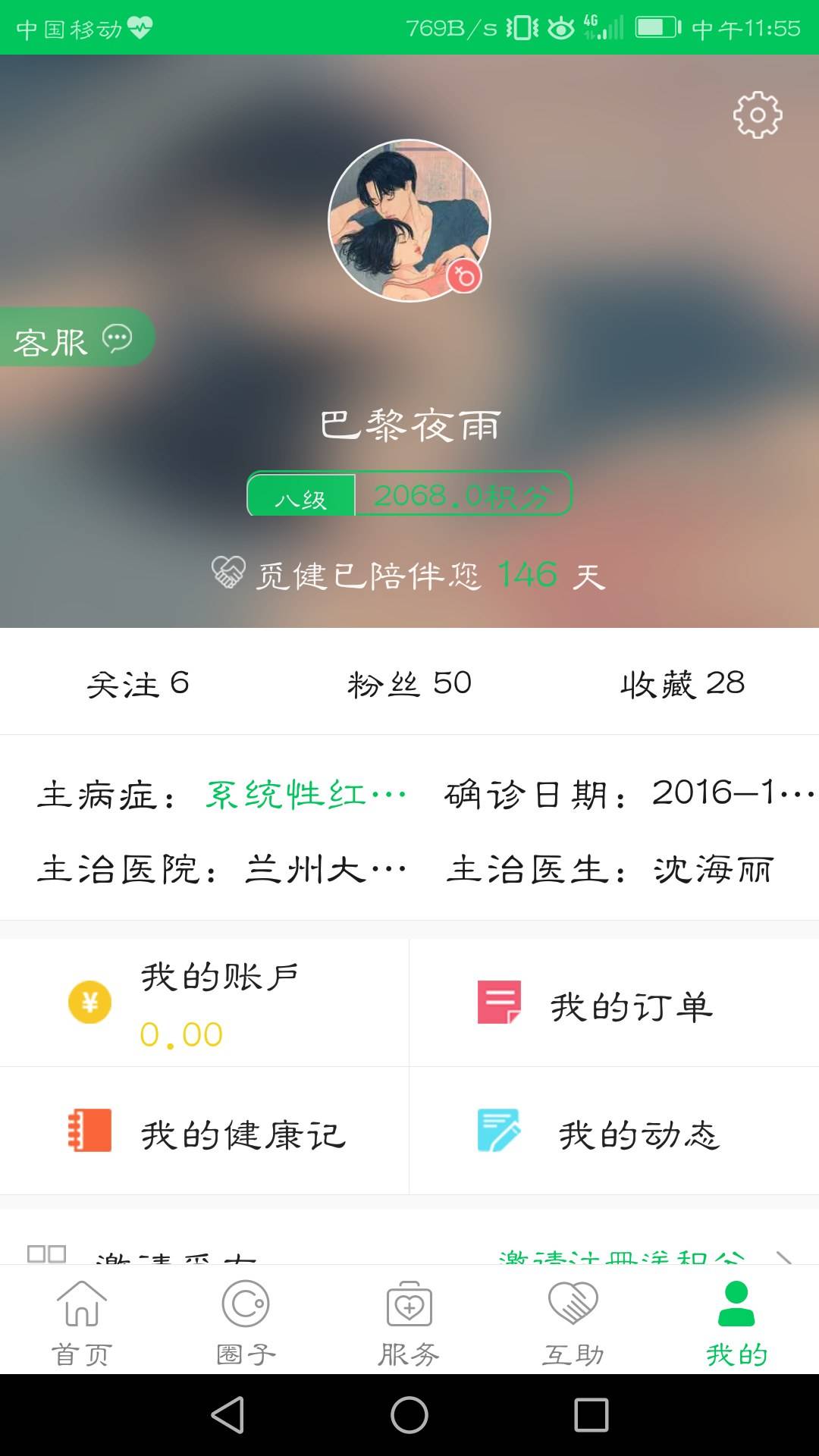The width and height of the screenshot is (819, 1456).
Task: Switch to the 互助 mutual help tab
Action: tap(573, 1321)
